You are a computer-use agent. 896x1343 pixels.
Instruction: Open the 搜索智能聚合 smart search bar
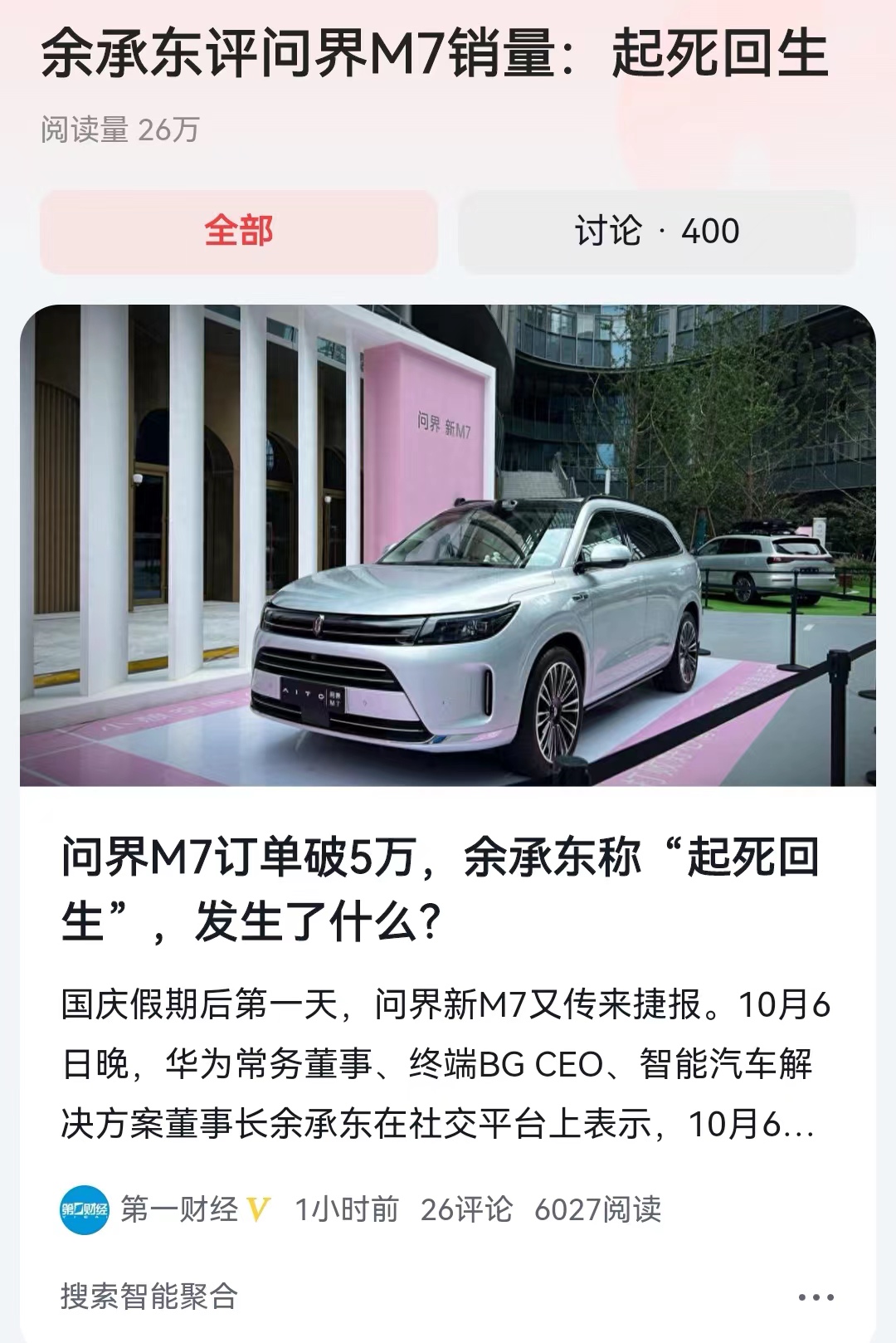coord(149,1295)
